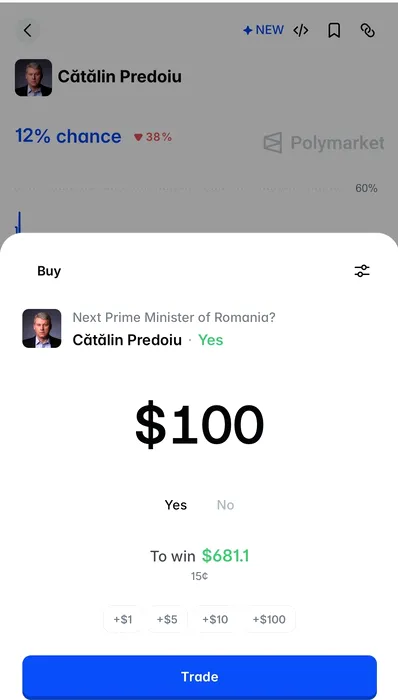Screen dimensions: 398x700
Task: Edit the $100 amount
Action: pyautogui.click(x=199, y=424)
